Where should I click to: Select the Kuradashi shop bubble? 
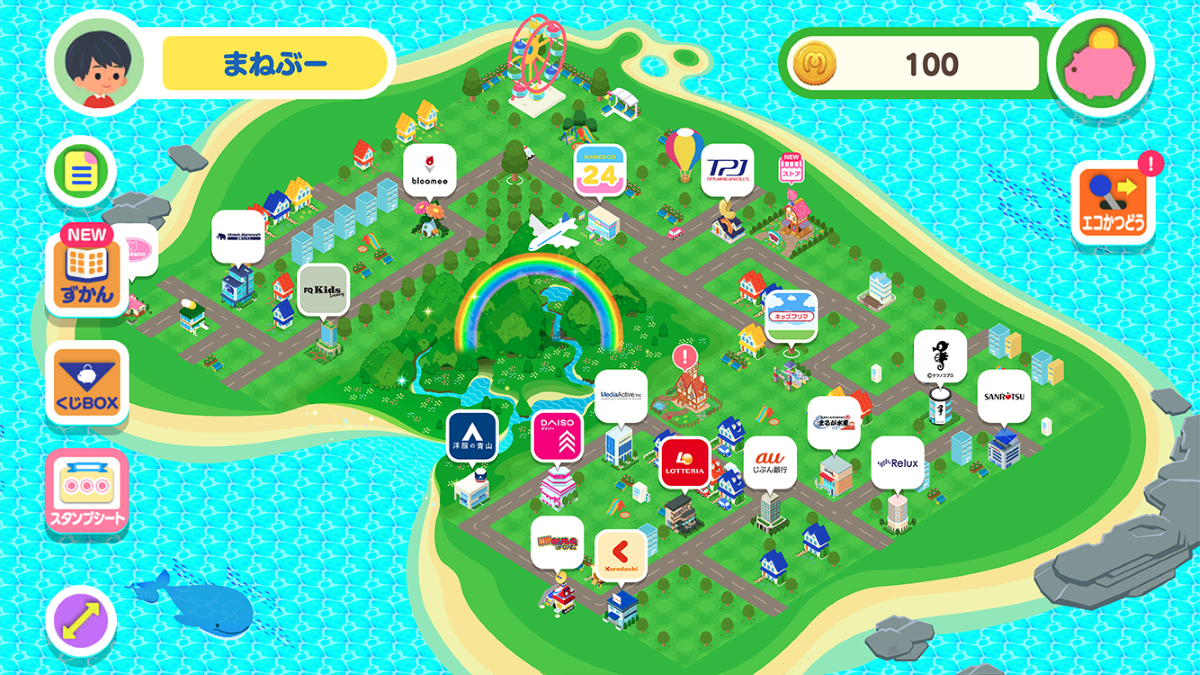pos(621,556)
